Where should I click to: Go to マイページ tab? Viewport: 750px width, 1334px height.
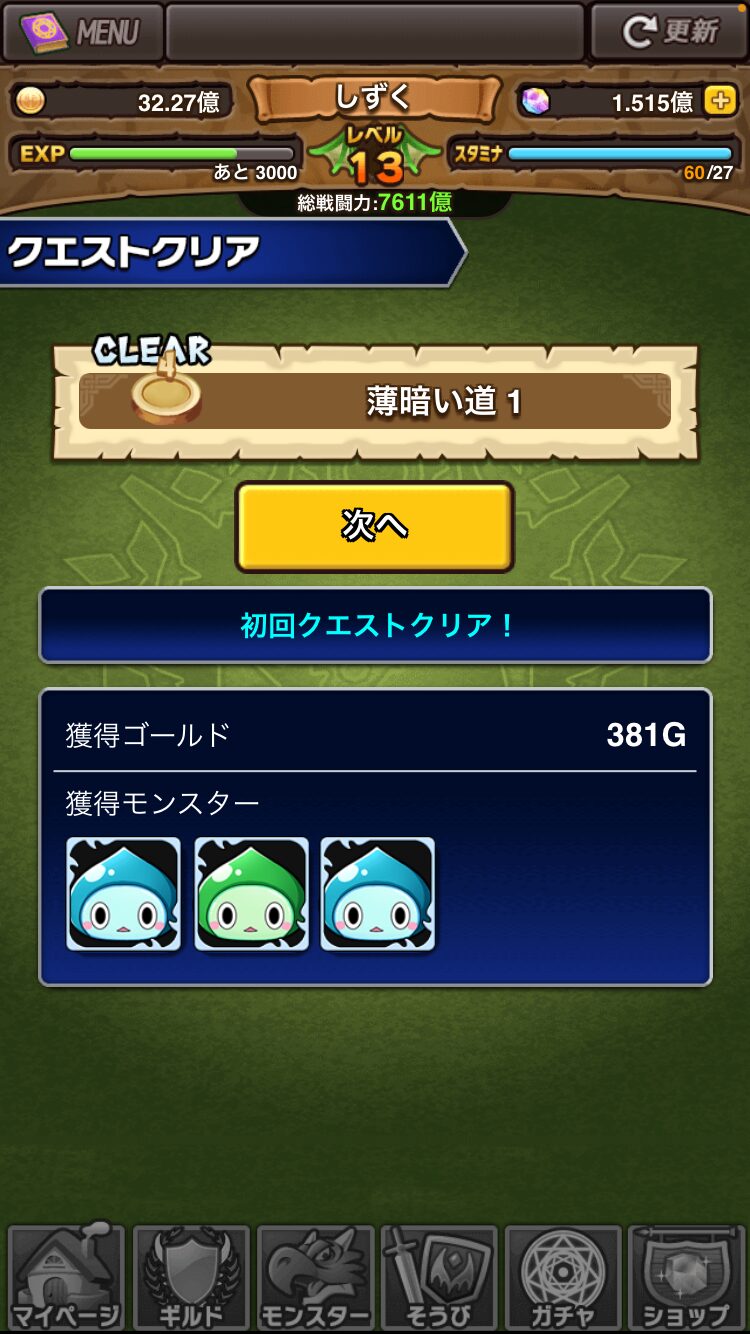click(66, 1279)
